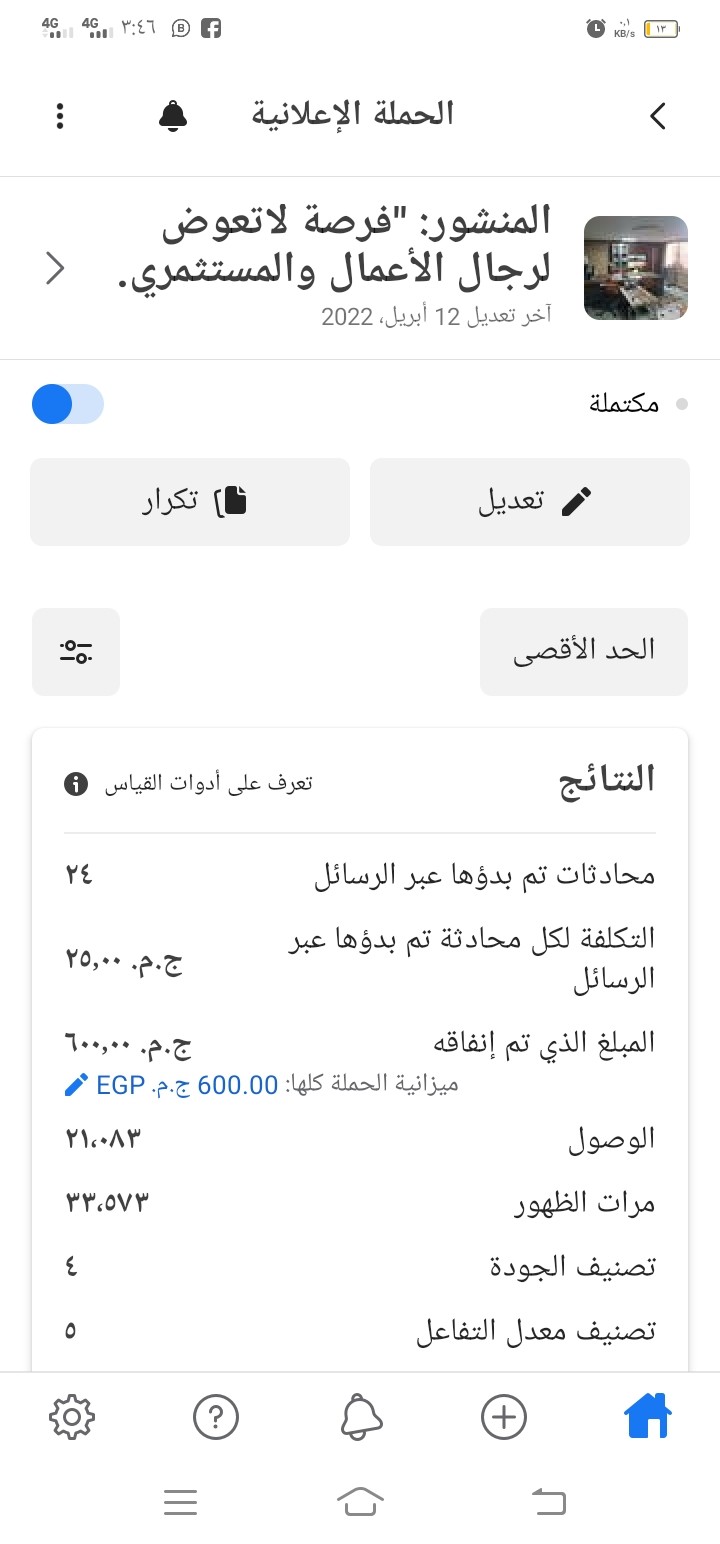Open the ad post details row
The height and width of the screenshot is (1544, 720).
(x=360, y=267)
